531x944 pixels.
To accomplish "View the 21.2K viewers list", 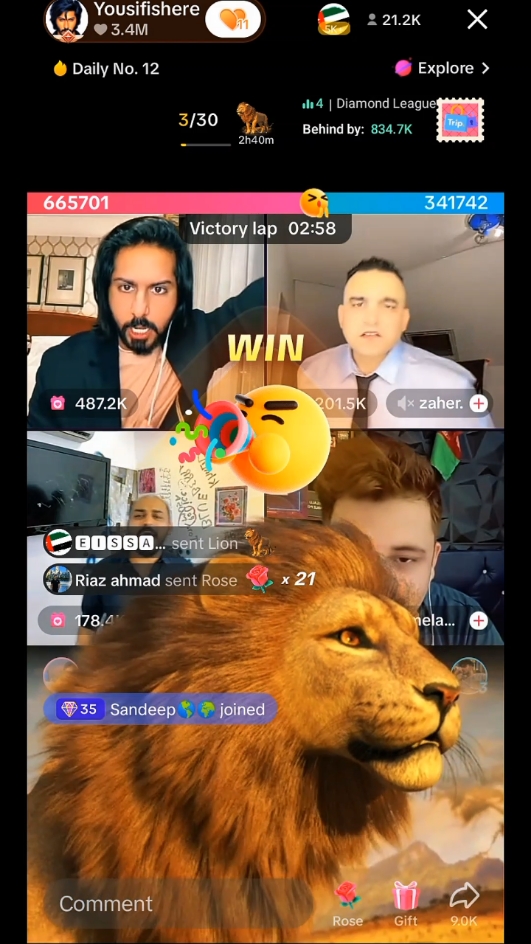I will tap(394, 20).
